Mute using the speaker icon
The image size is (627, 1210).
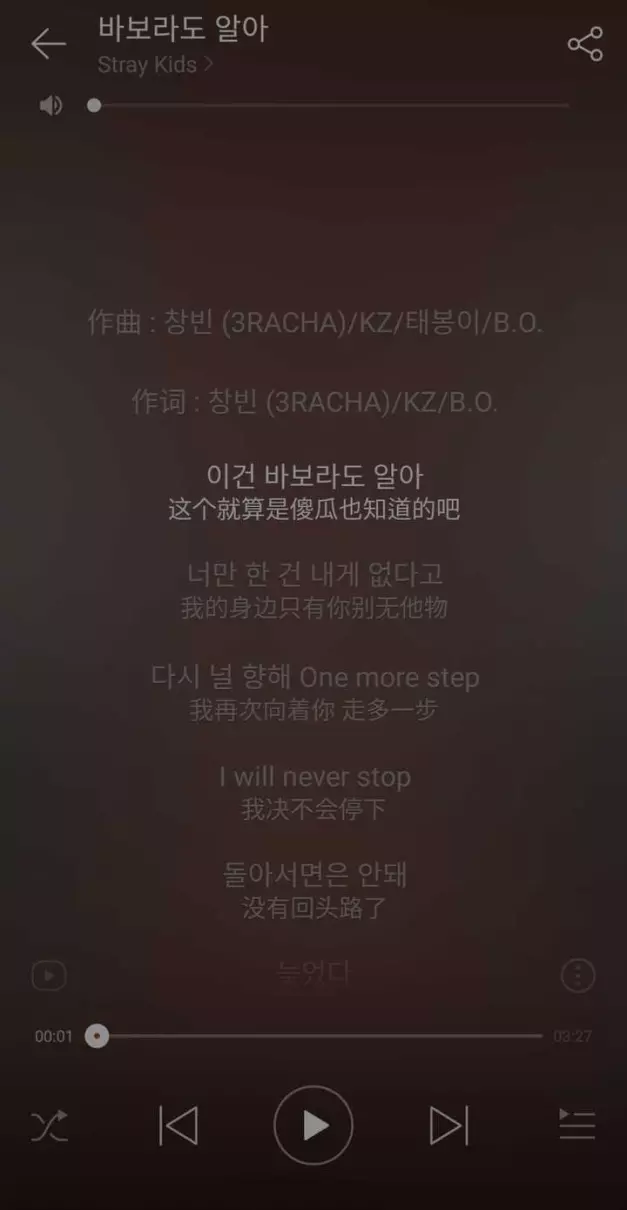click(x=50, y=105)
